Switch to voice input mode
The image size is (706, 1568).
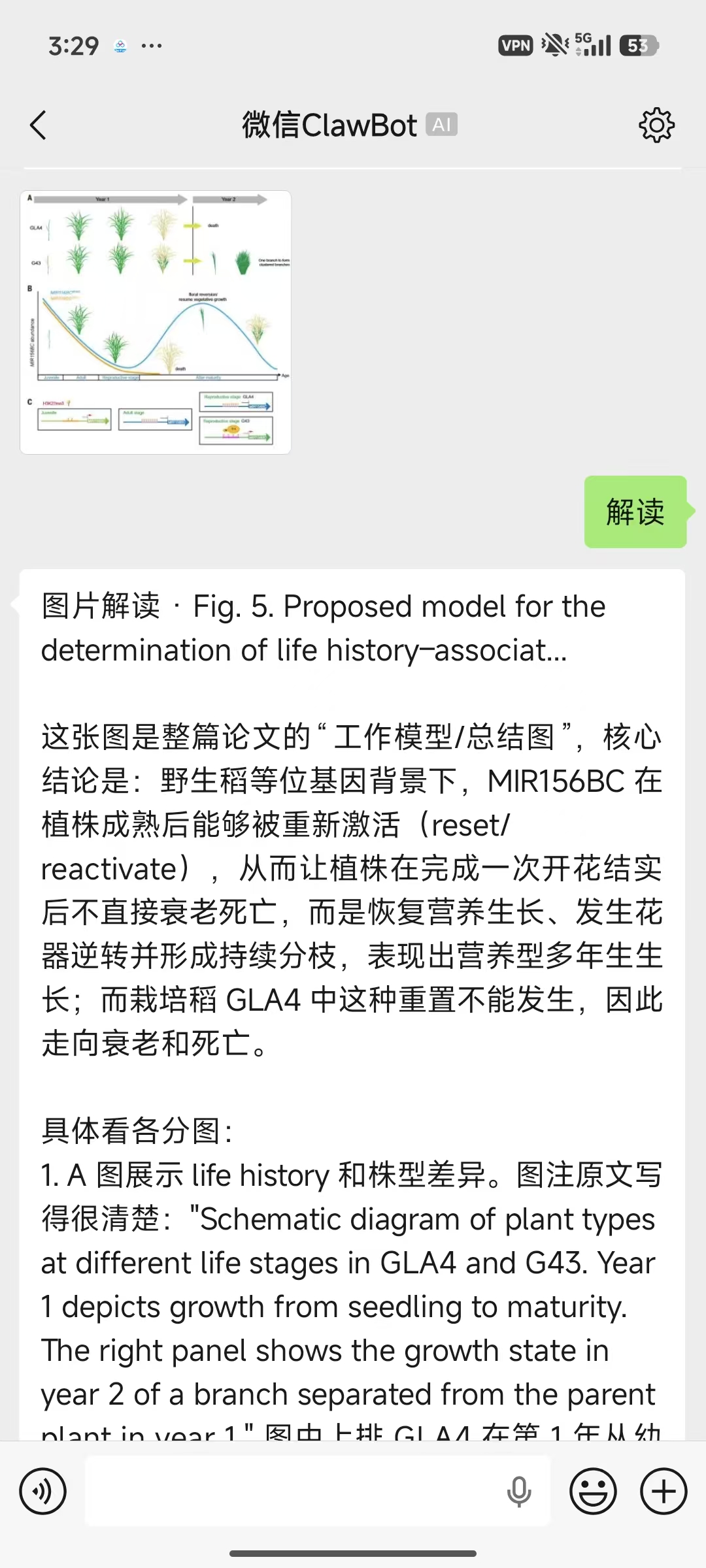[x=43, y=1492]
